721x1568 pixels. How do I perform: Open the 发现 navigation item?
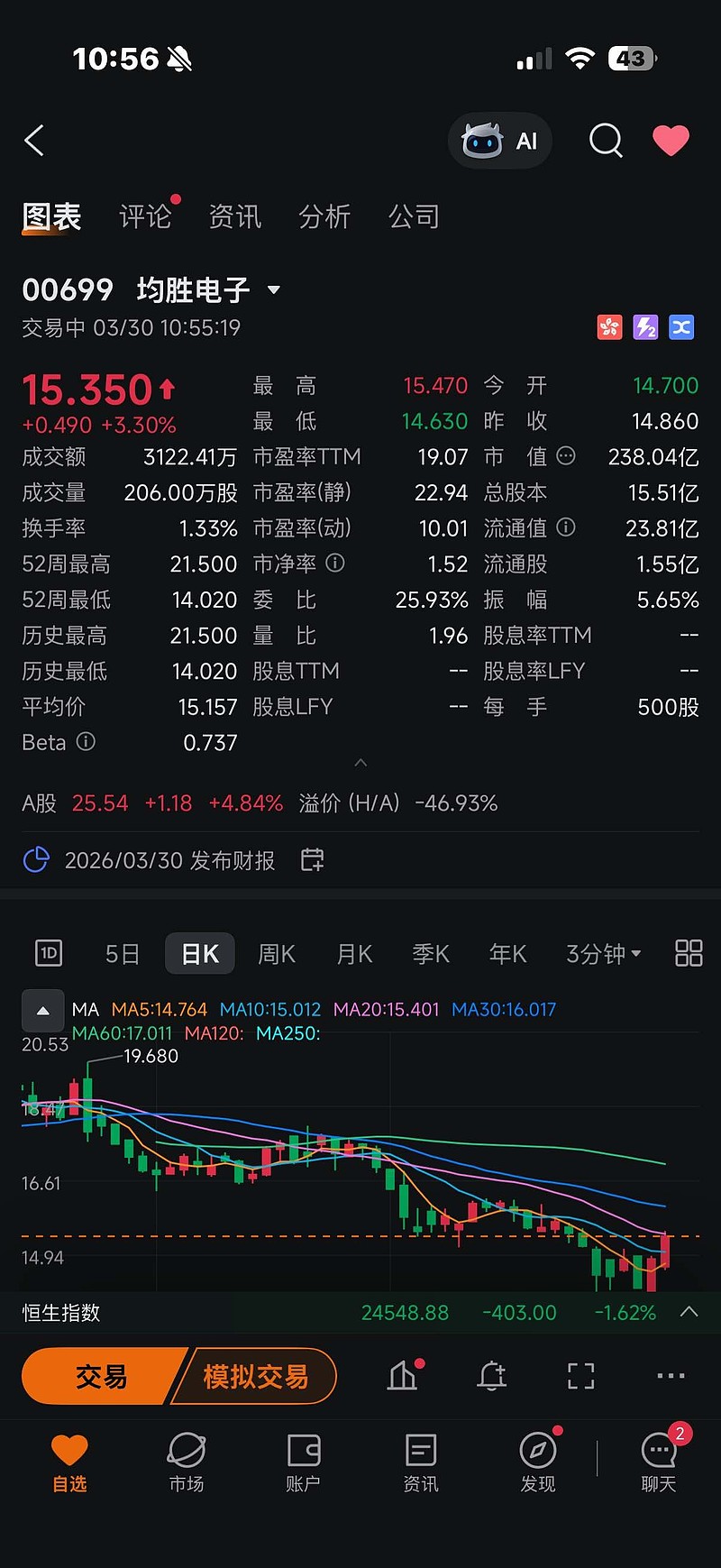[x=538, y=1464]
